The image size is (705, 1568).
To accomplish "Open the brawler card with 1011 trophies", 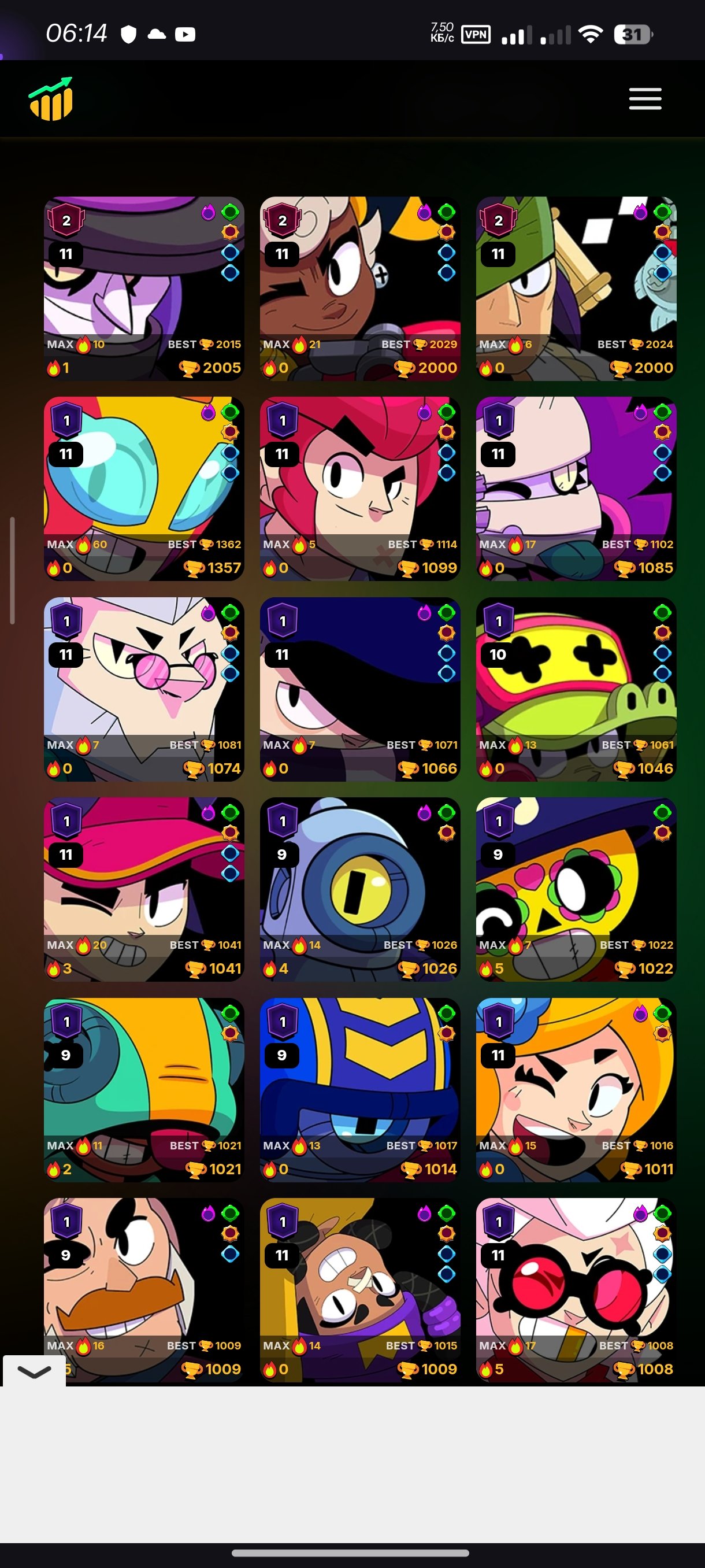I will [576, 1090].
